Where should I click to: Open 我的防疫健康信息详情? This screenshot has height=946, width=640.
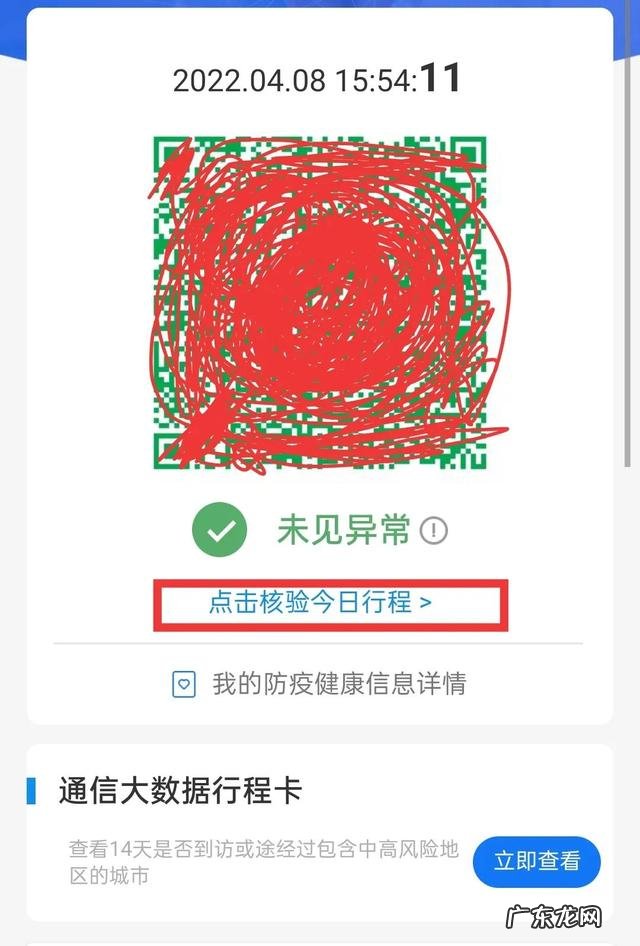point(320,684)
